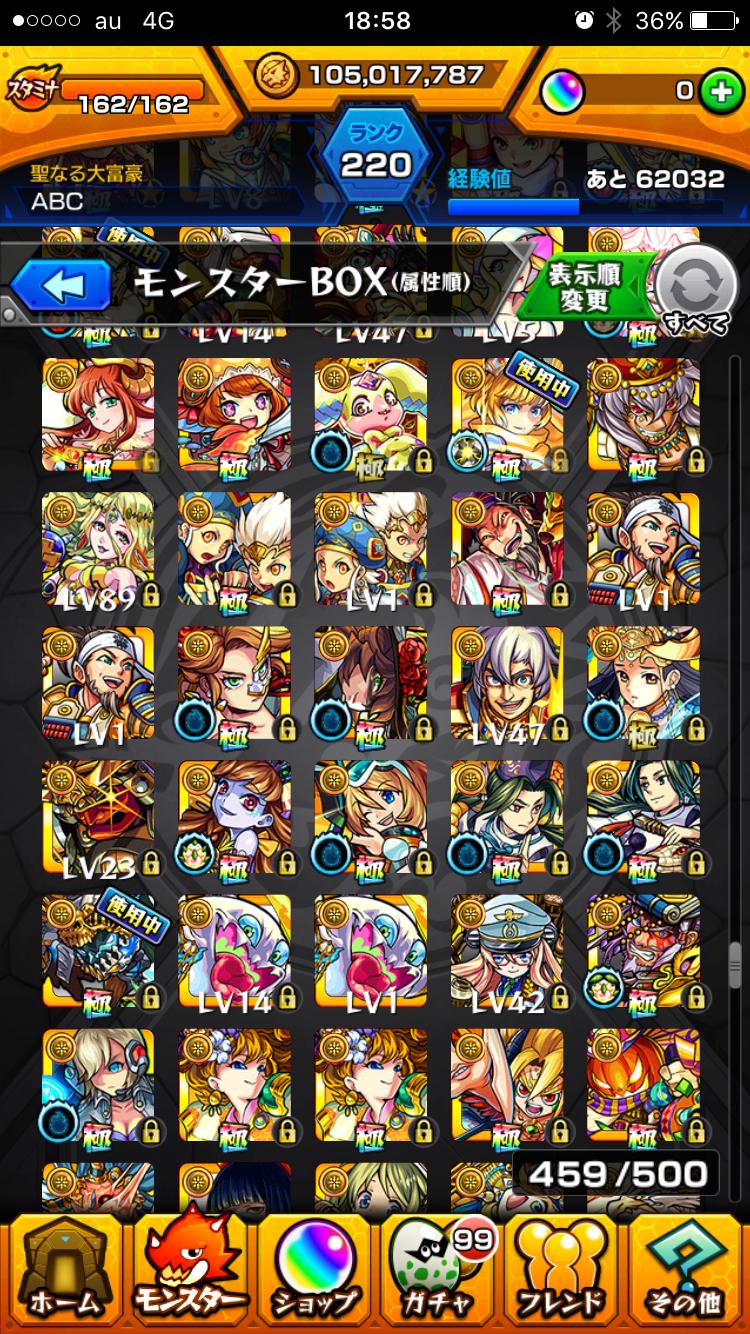Switch to the ホーム tab

click(64, 1272)
